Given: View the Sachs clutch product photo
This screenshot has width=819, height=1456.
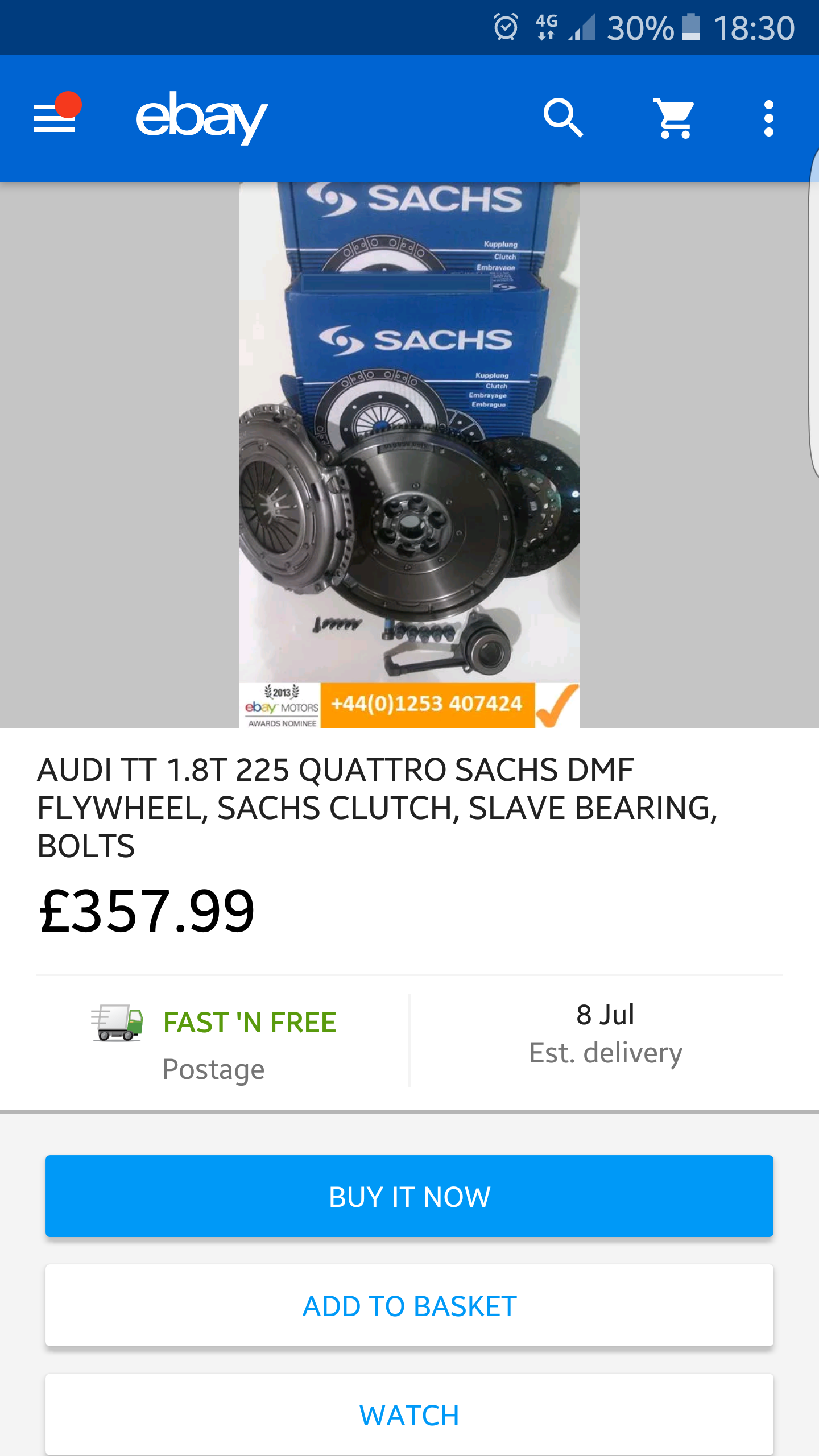Looking at the screenshot, I should tap(409, 455).
